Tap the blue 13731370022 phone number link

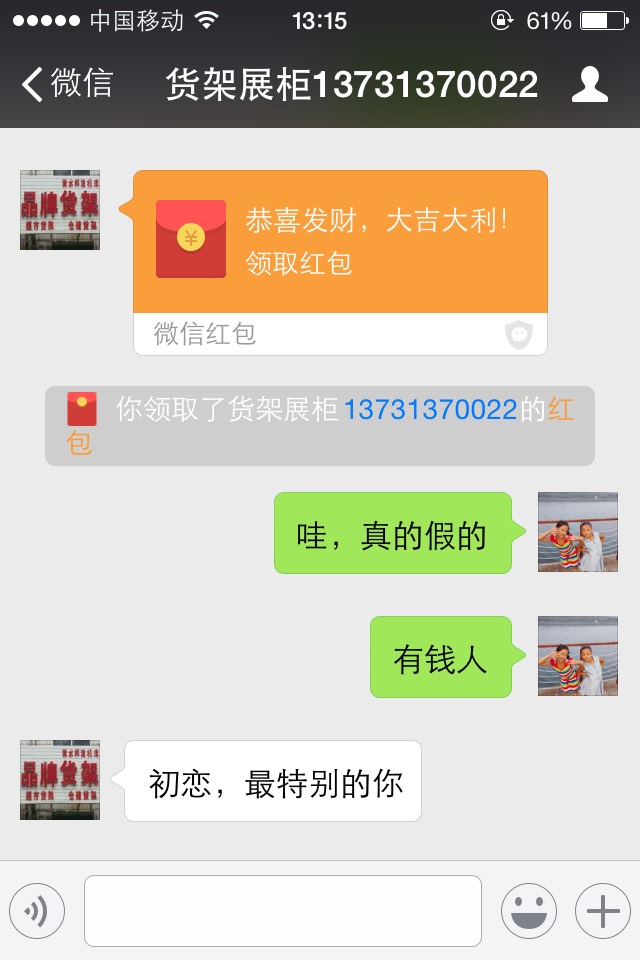pos(430,409)
